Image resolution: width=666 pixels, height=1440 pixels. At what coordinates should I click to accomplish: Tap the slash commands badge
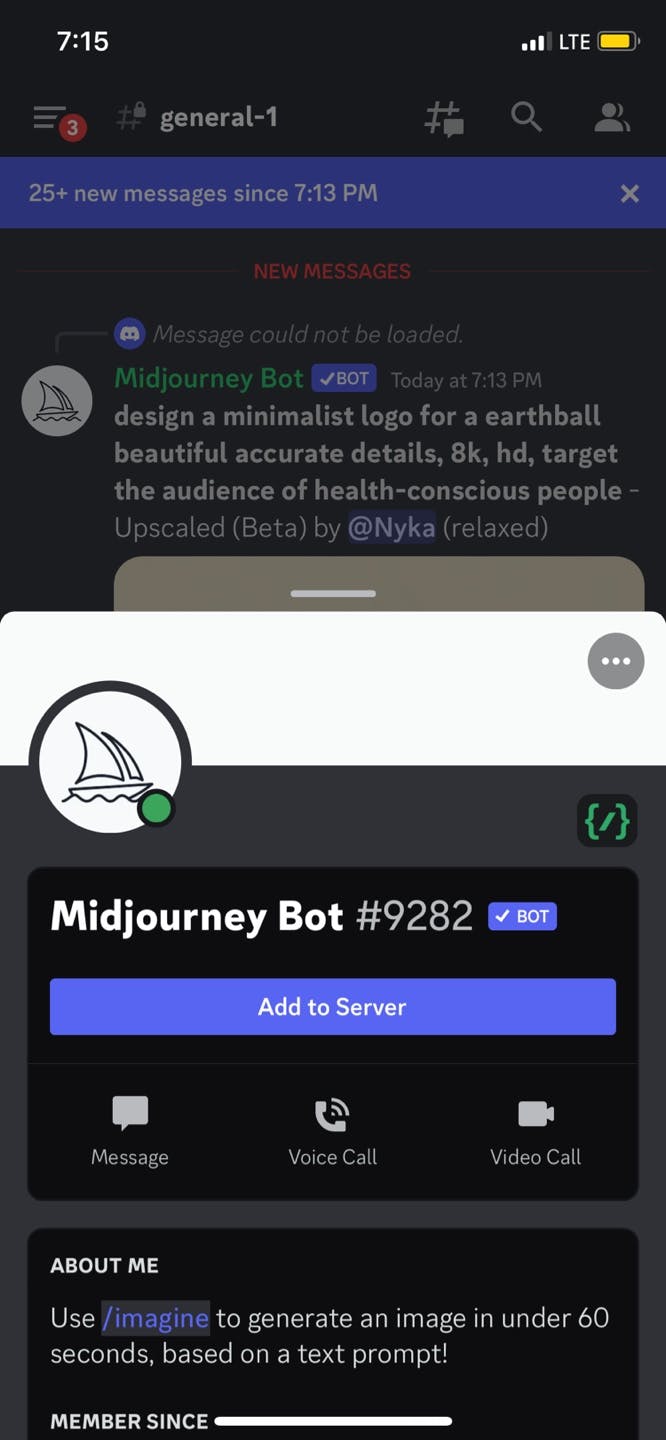tap(607, 821)
